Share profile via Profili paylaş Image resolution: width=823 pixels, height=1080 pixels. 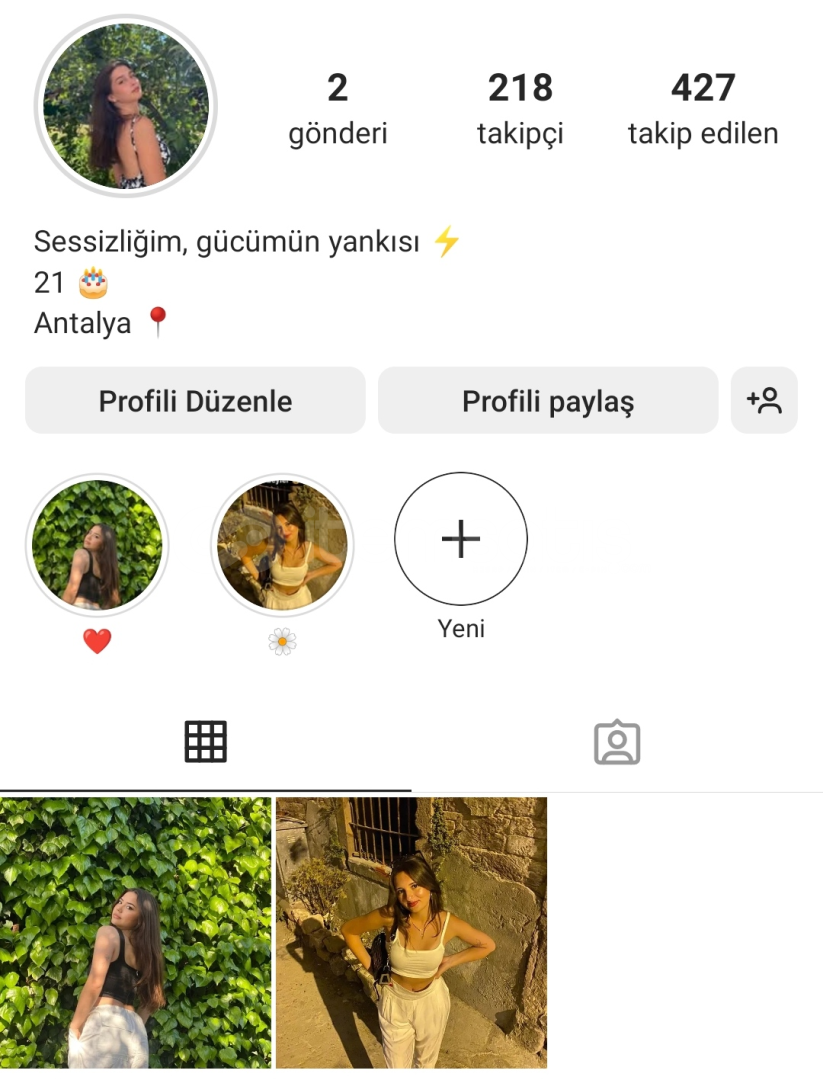click(547, 401)
